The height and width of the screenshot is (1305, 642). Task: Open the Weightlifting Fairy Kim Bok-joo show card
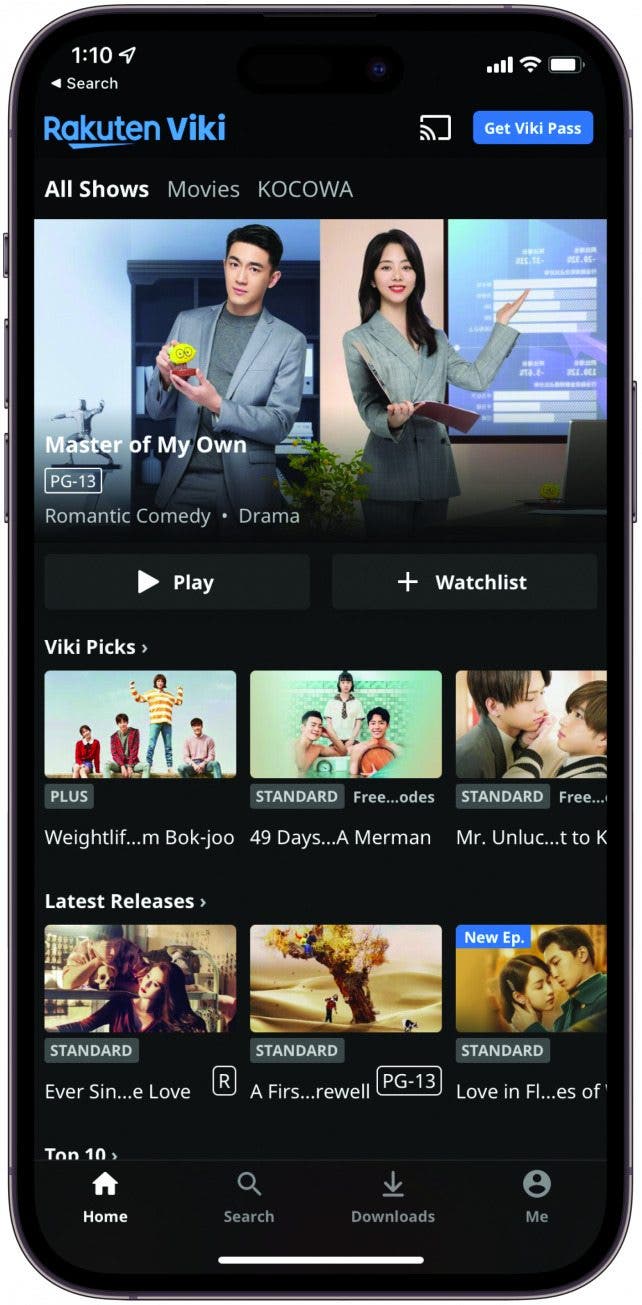[x=140, y=725]
